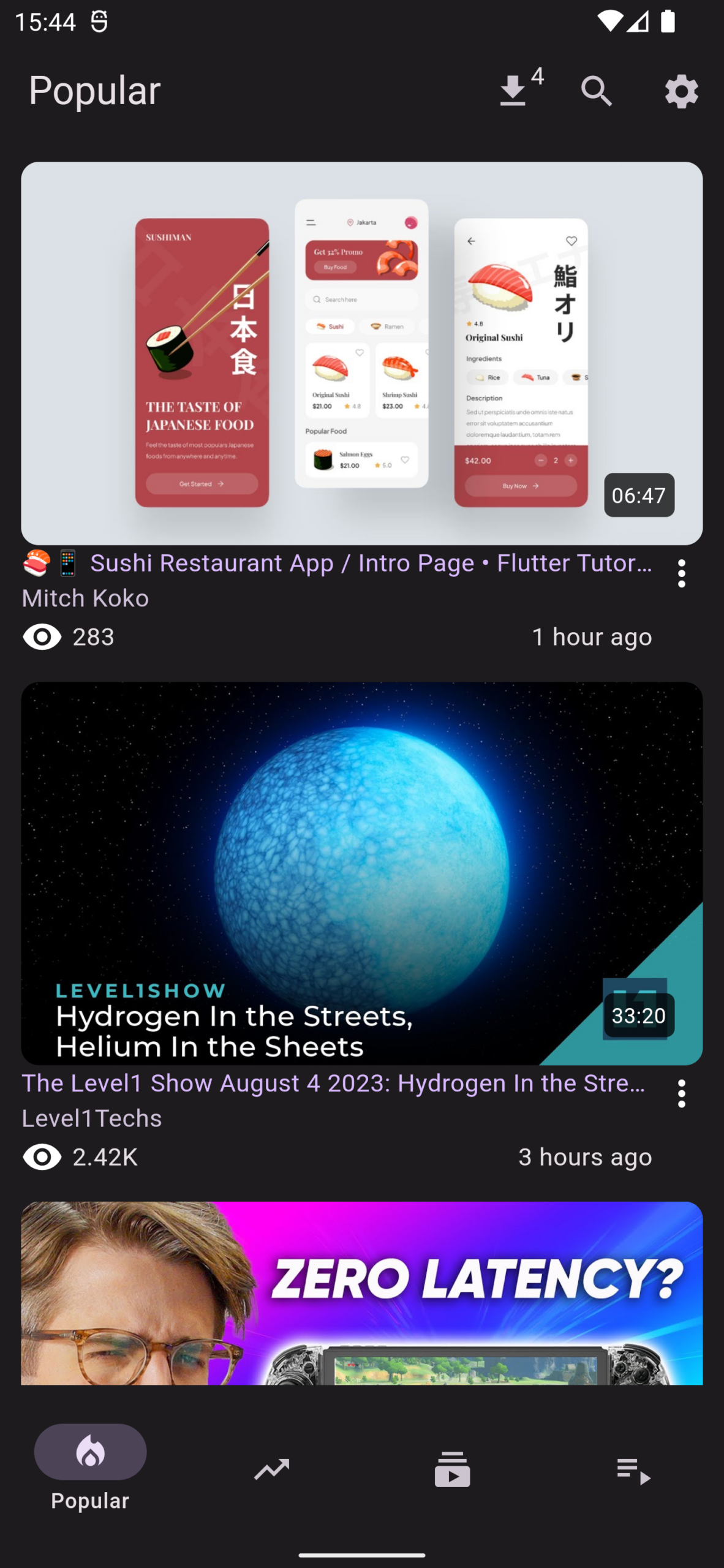Image resolution: width=724 pixels, height=1568 pixels.
Task: Play the Zero Latency video thumbnail
Action: pos(361,1292)
